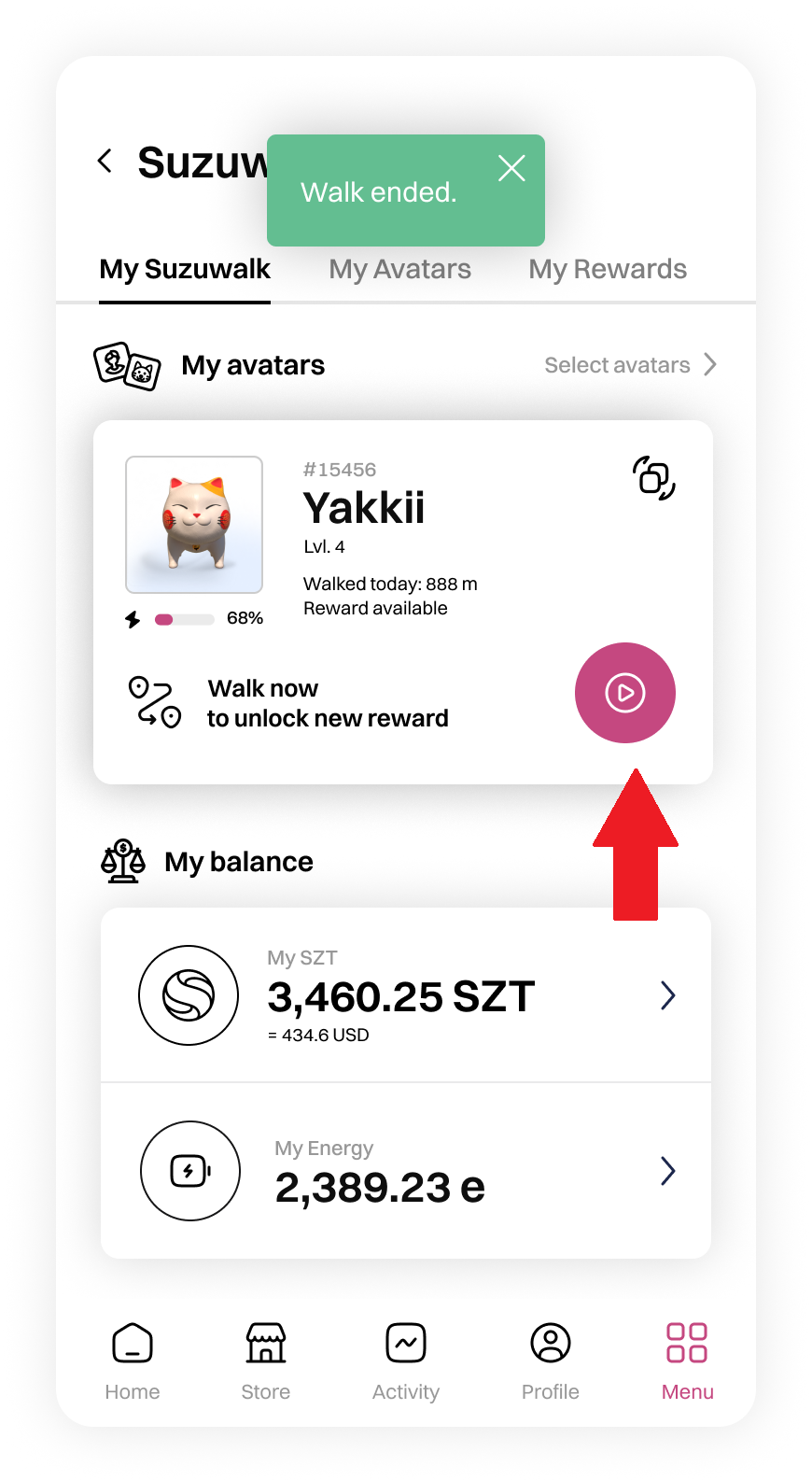This screenshot has width=812, height=1480.
Task: Dismiss the Walk ended notification
Action: click(511, 169)
